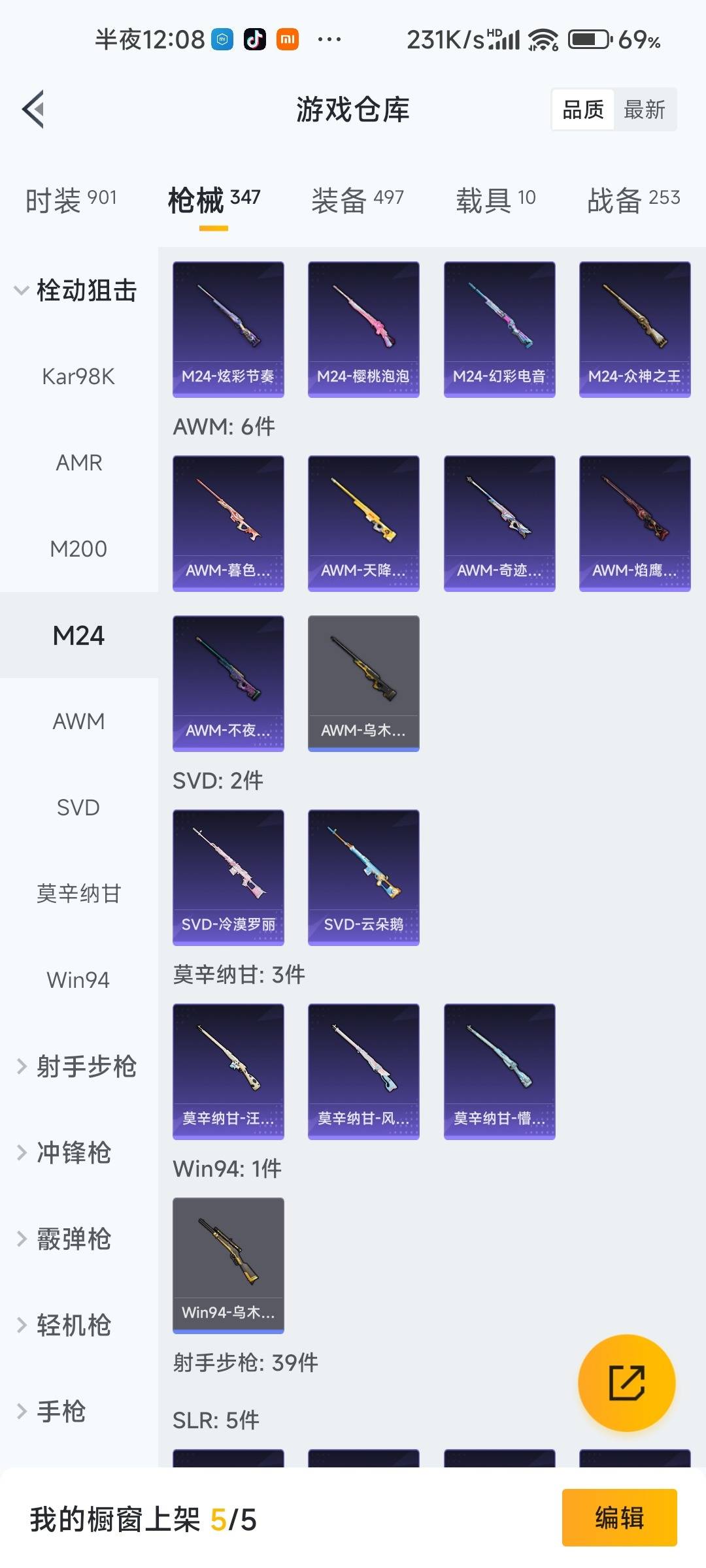706x1568 pixels.
Task: Open the M24-樱桃泡泡 skin
Action: point(363,329)
